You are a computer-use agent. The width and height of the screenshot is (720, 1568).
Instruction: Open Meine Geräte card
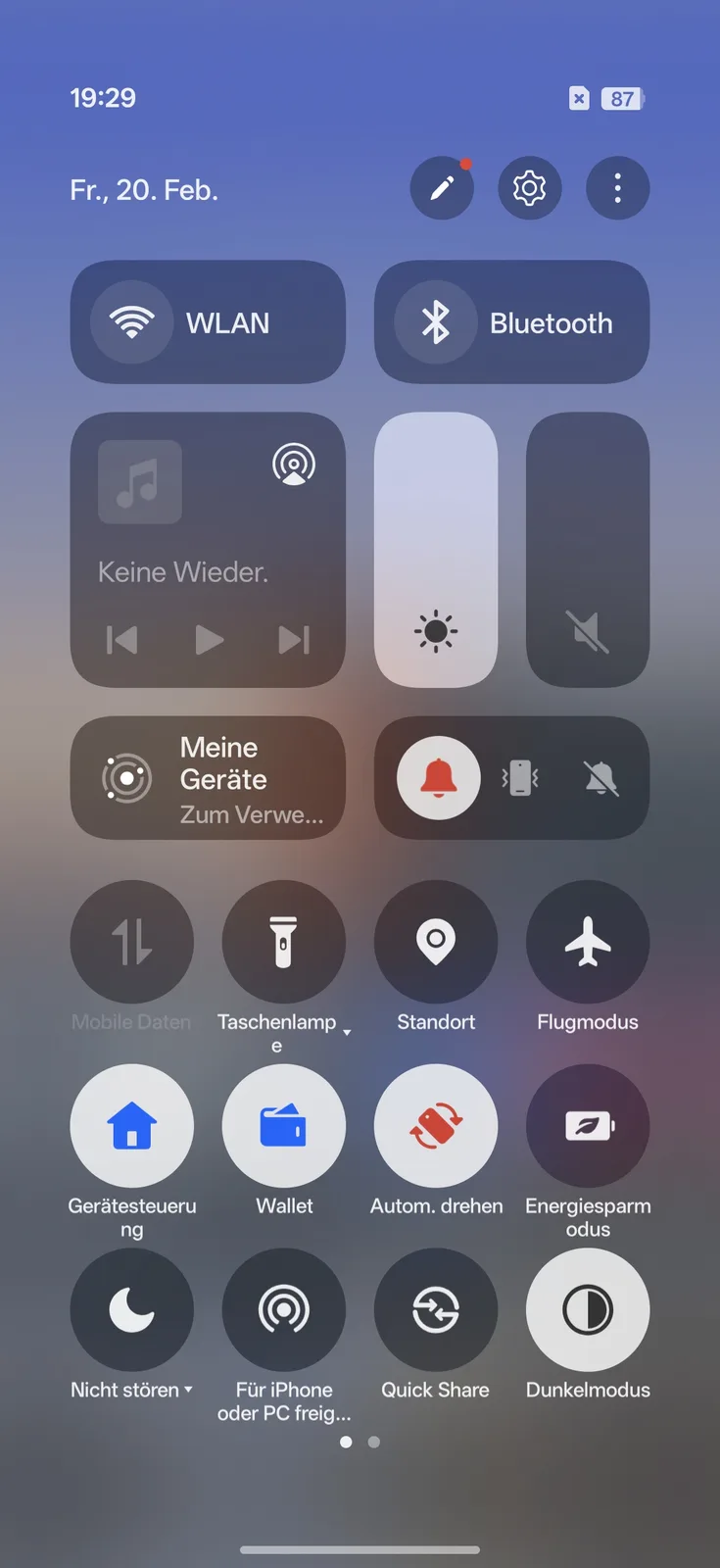coord(208,778)
